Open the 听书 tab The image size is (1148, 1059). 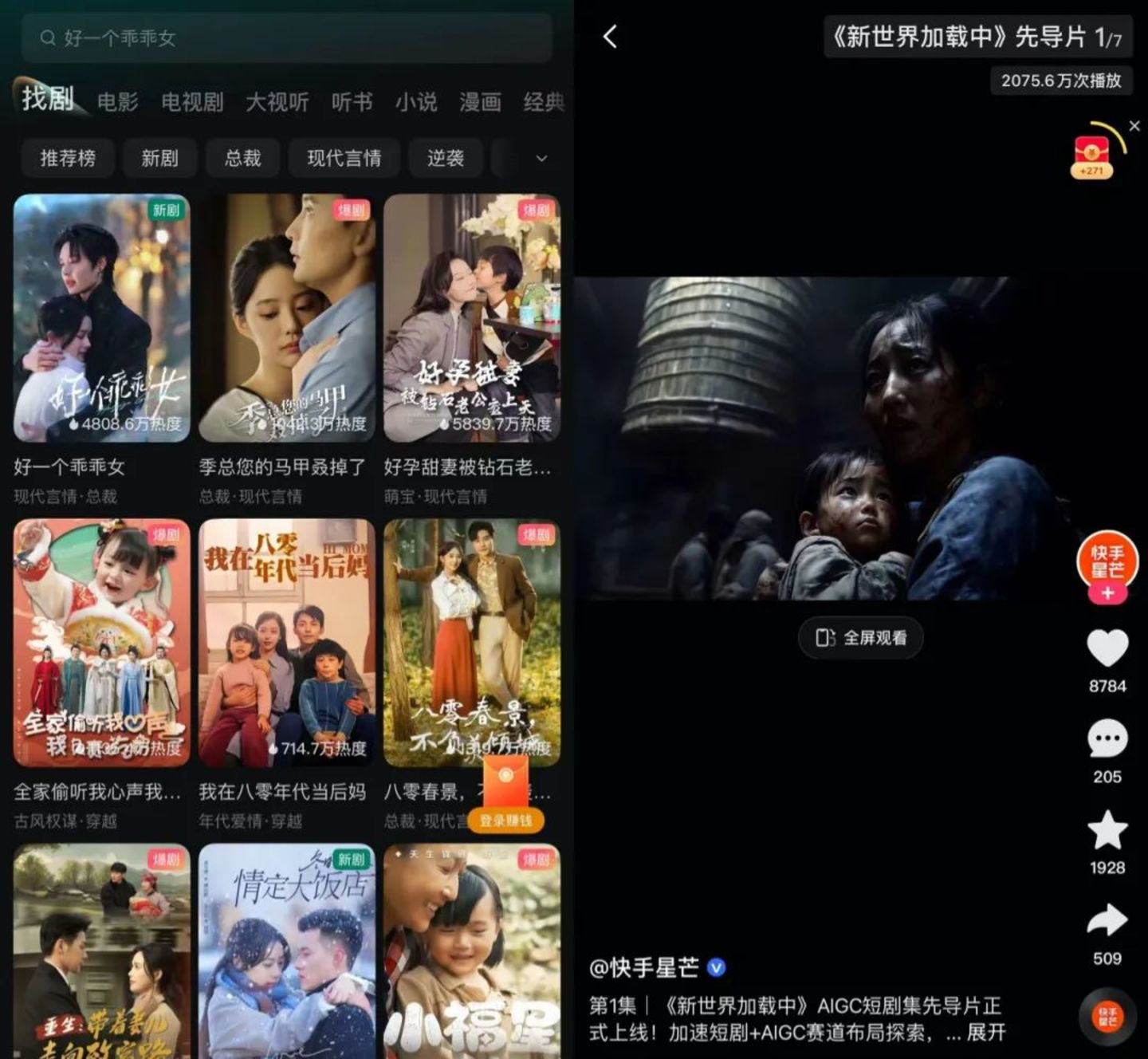pos(352,102)
